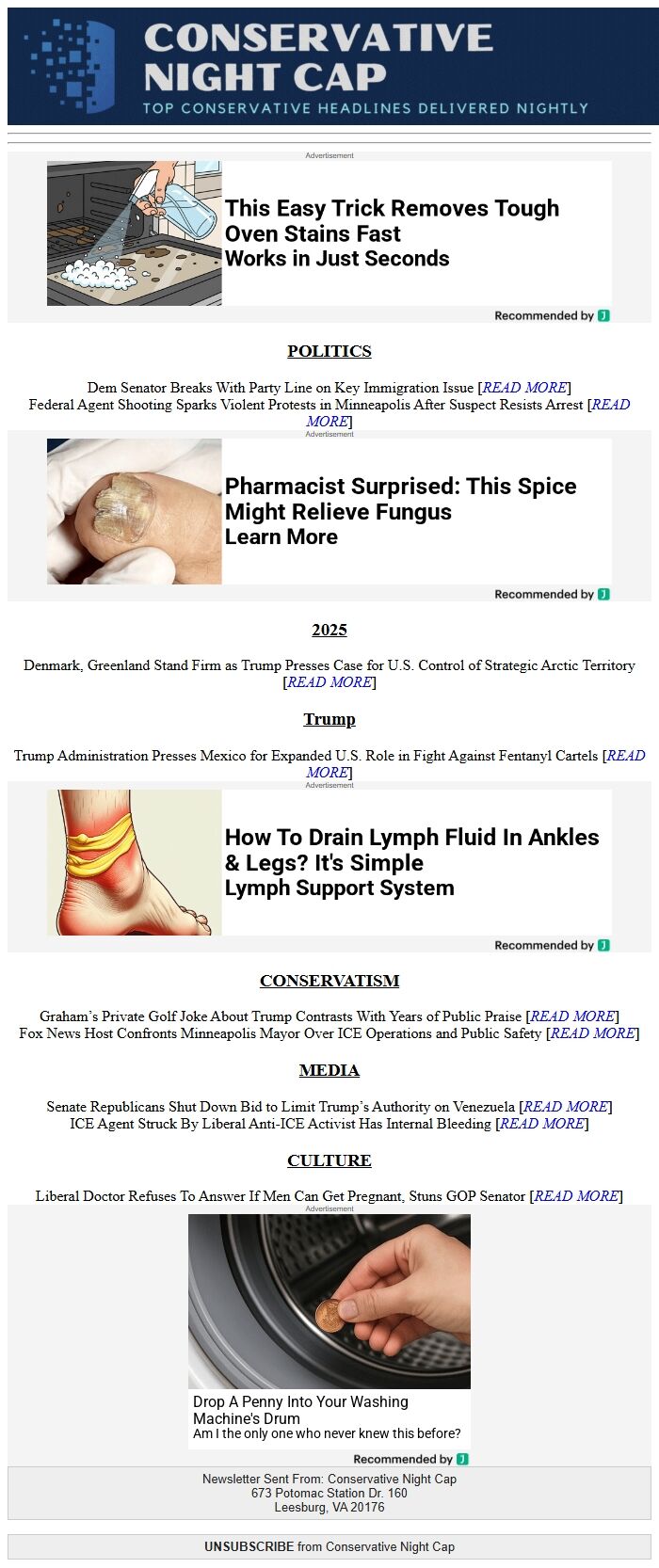
Task: Open READ MORE for Denmark, Greenland story
Action: tap(329, 682)
